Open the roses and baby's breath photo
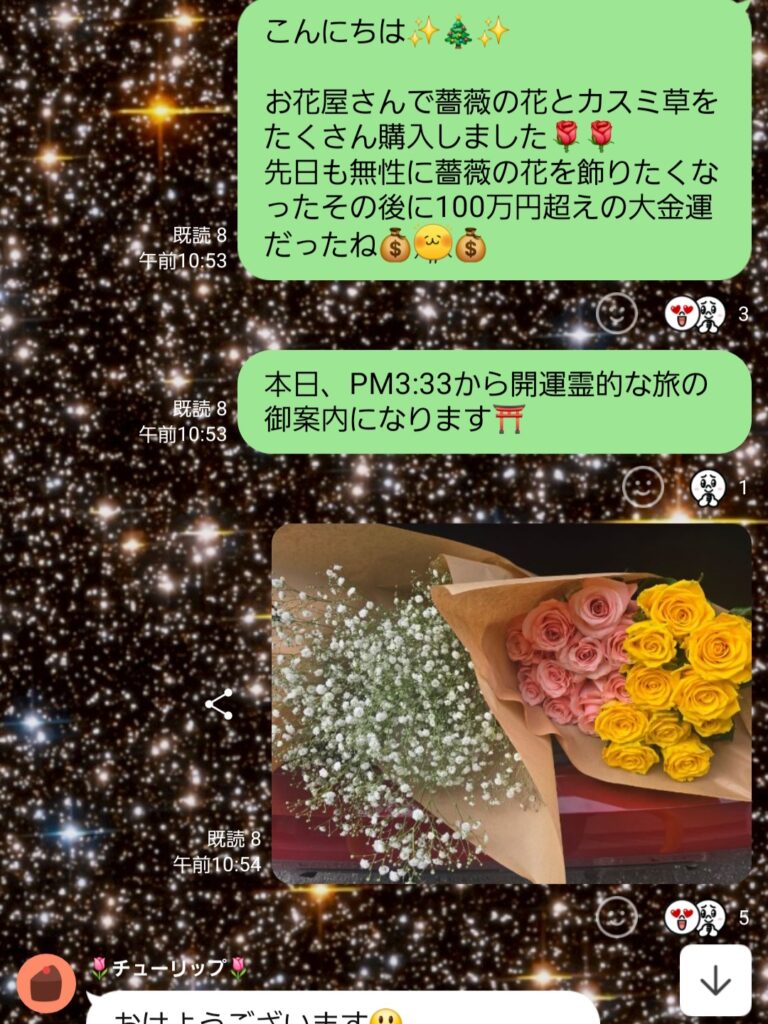 point(511,703)
